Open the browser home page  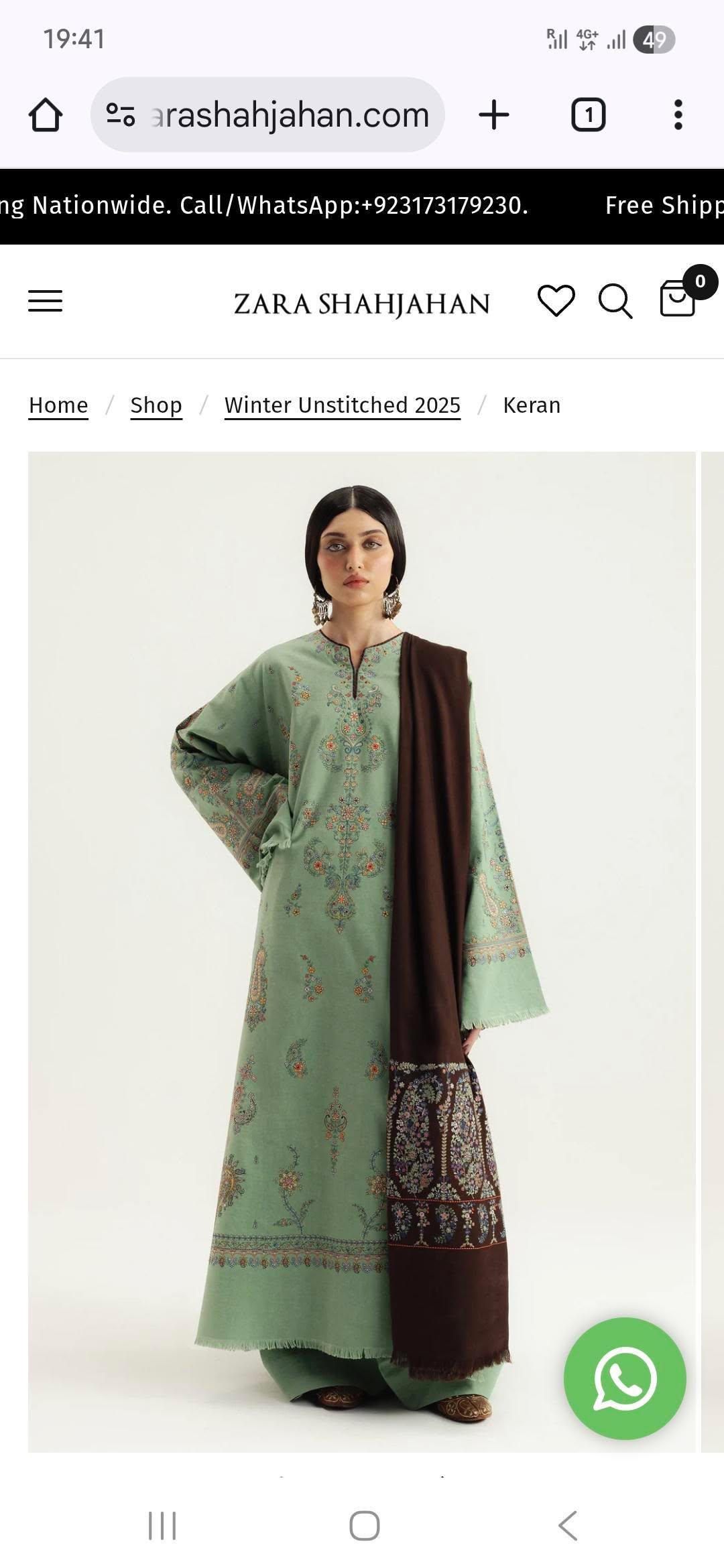click(x=46, y=115)
